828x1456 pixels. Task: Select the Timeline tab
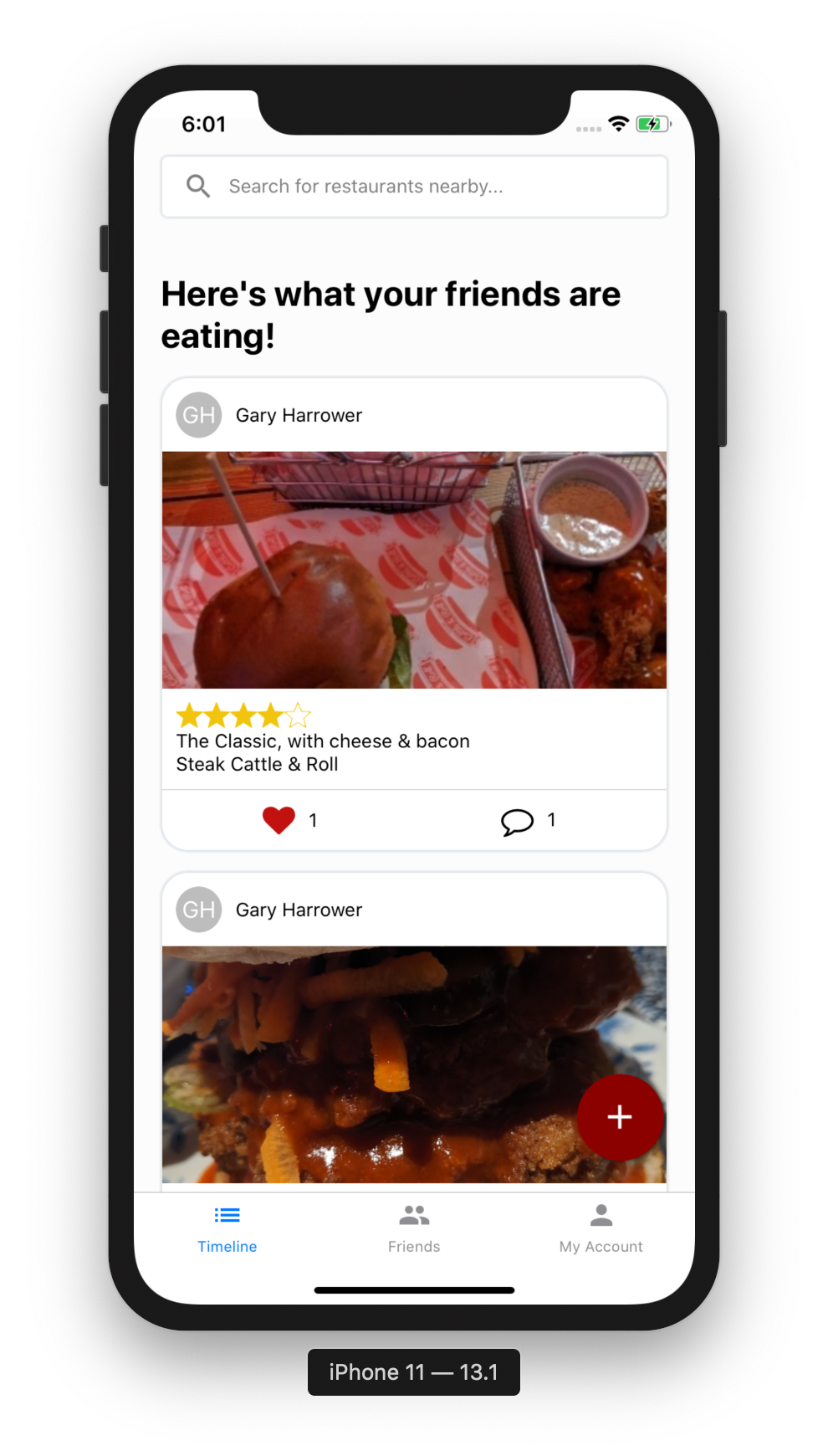[227, 1228]
